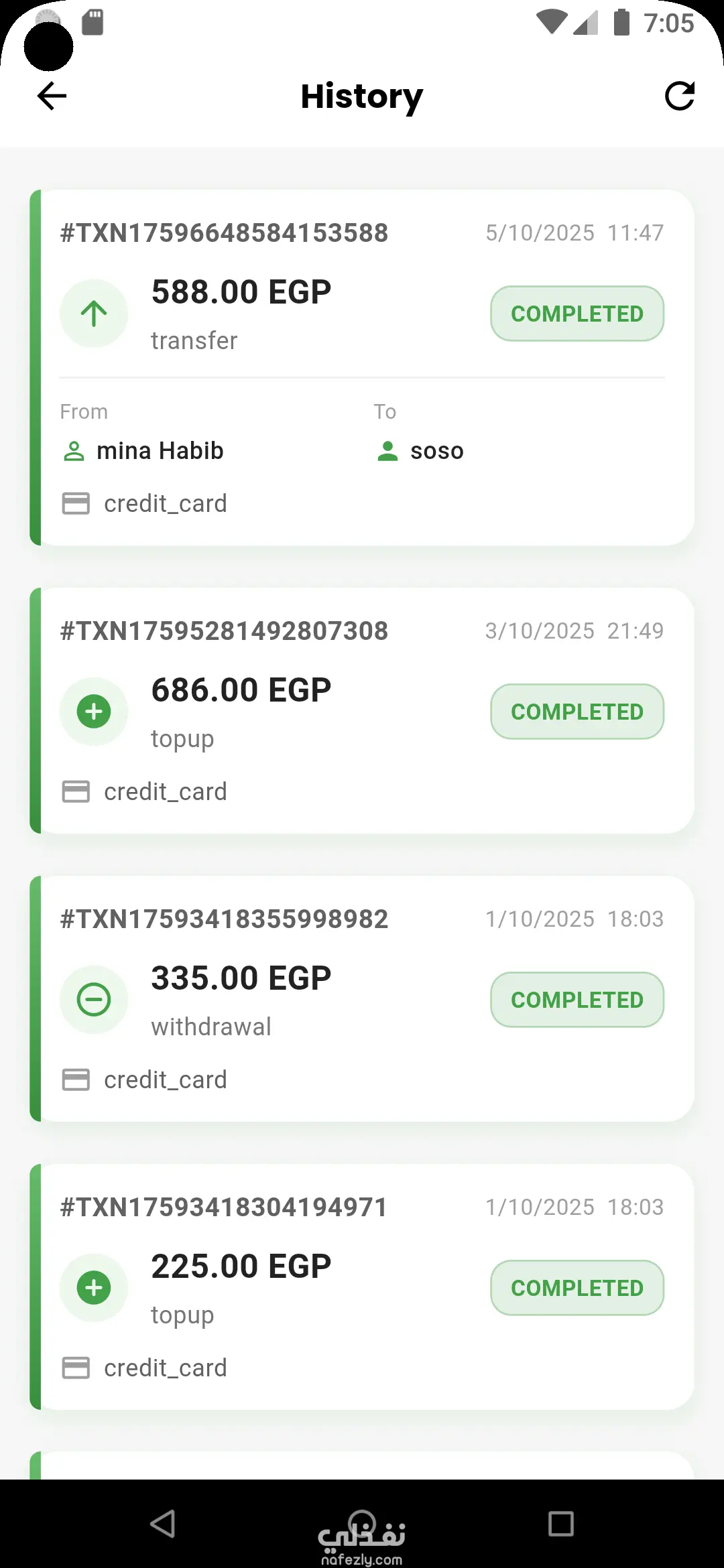Refresh the transaction history
724x1568 pixels.
(679, 96)
